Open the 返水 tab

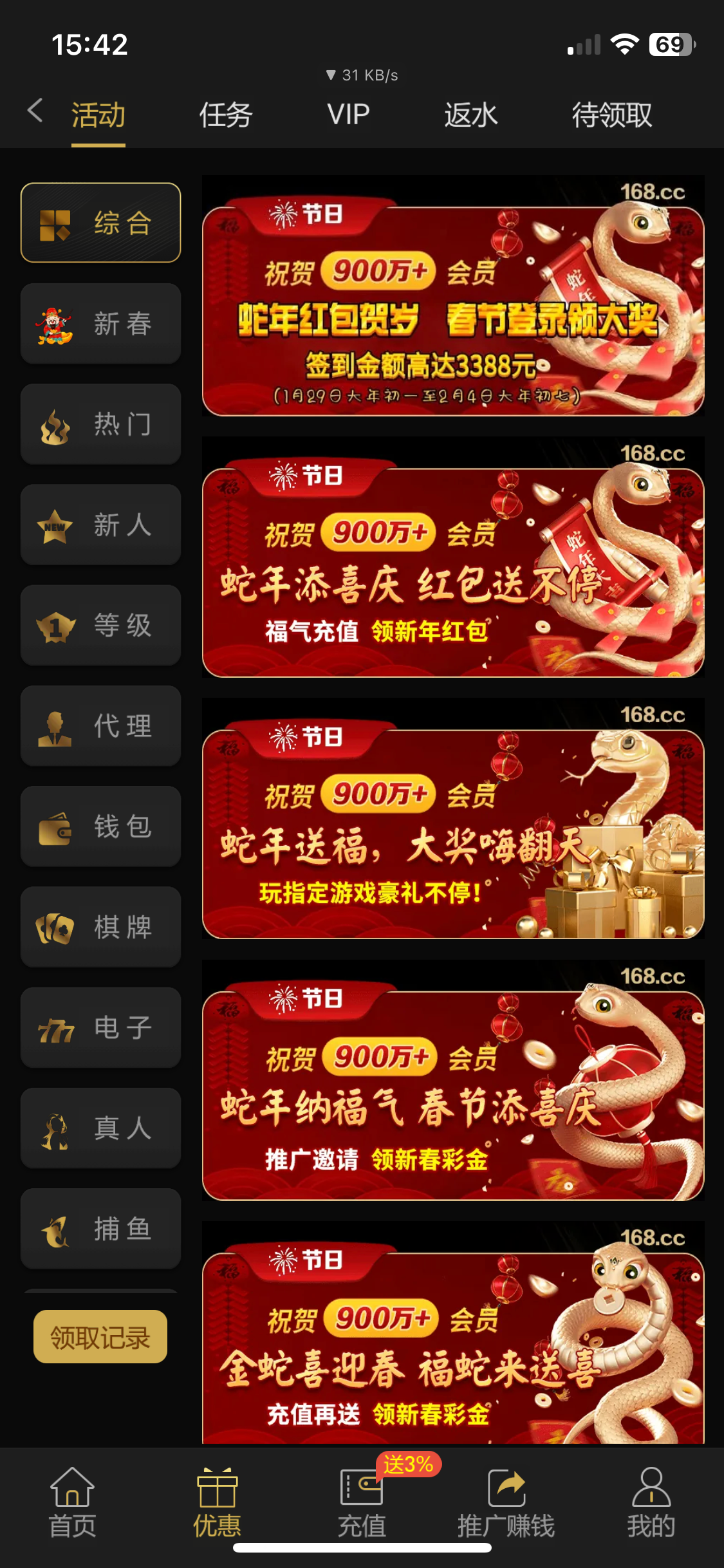[x=470, y=115]
